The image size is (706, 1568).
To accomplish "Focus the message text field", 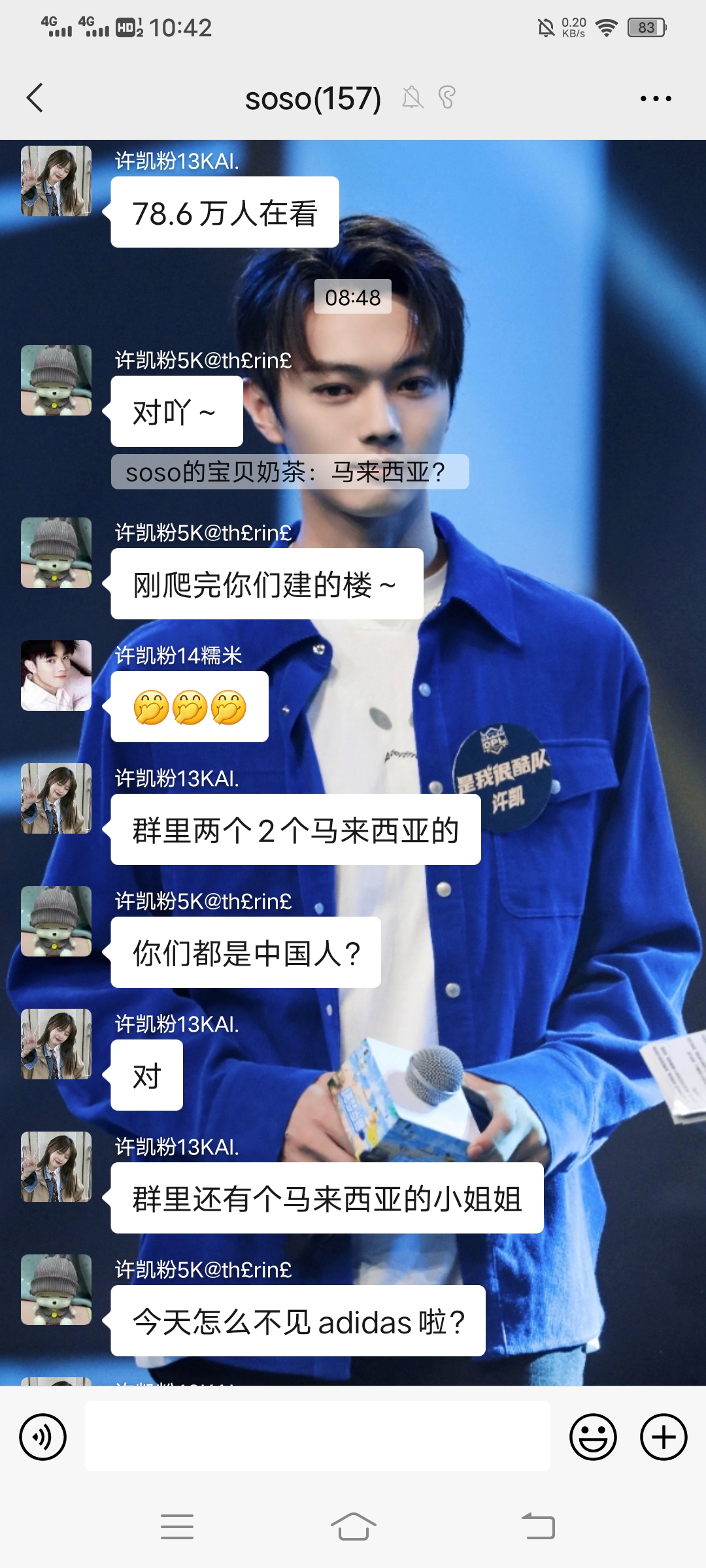I will (317, 1436).
